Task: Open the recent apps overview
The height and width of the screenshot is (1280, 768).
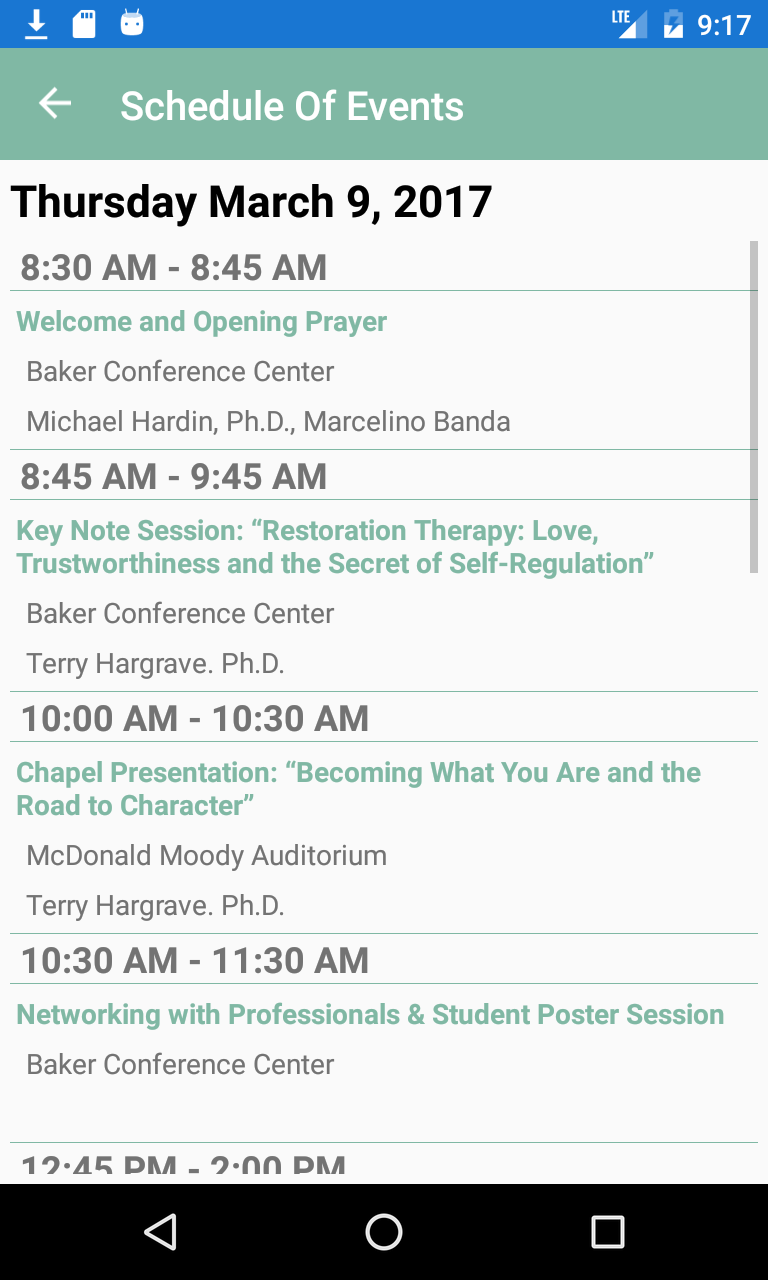Action: [607, 1232]
